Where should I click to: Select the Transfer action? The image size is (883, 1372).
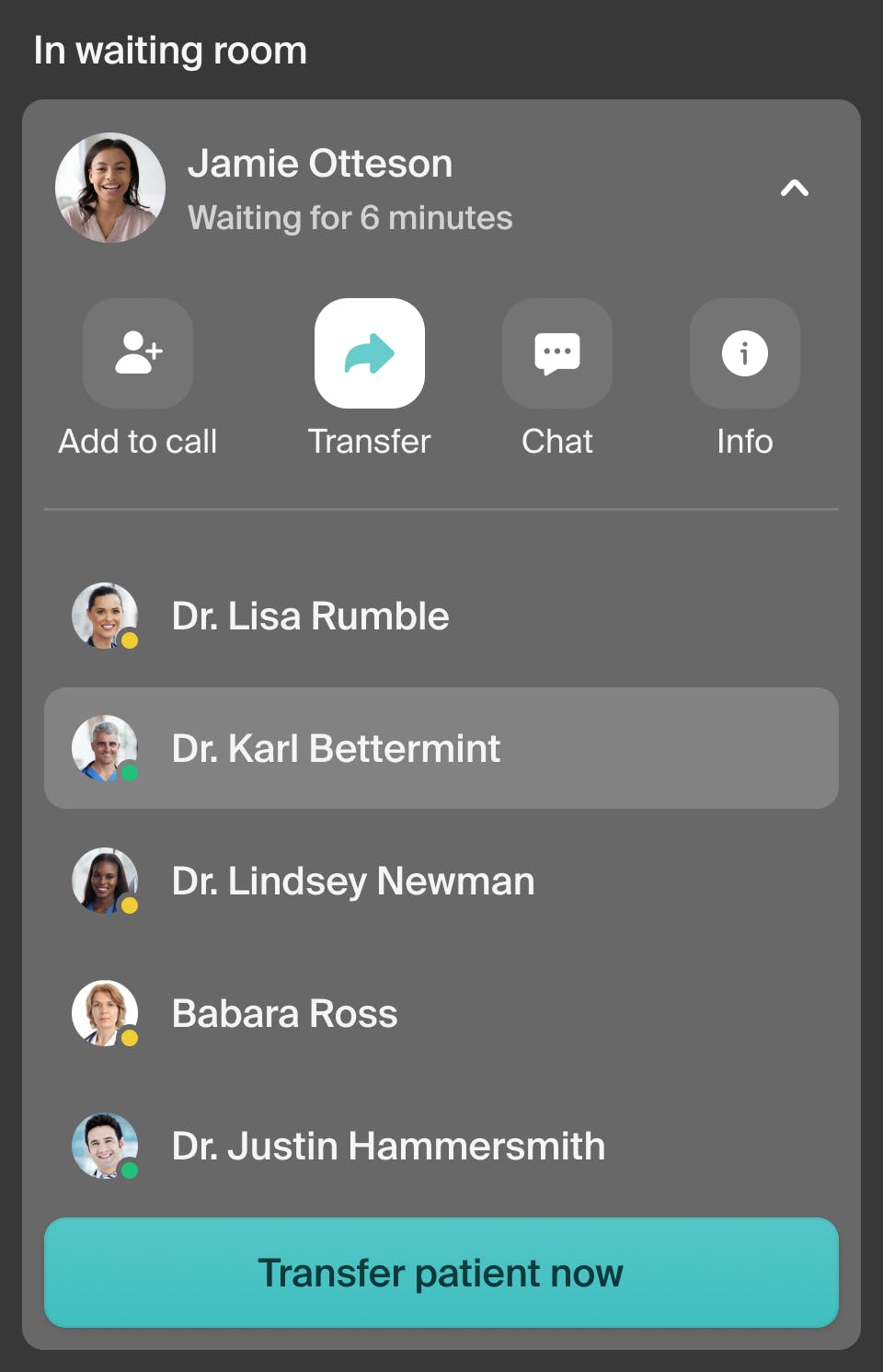pyautogui.click(x=370, y=353)
